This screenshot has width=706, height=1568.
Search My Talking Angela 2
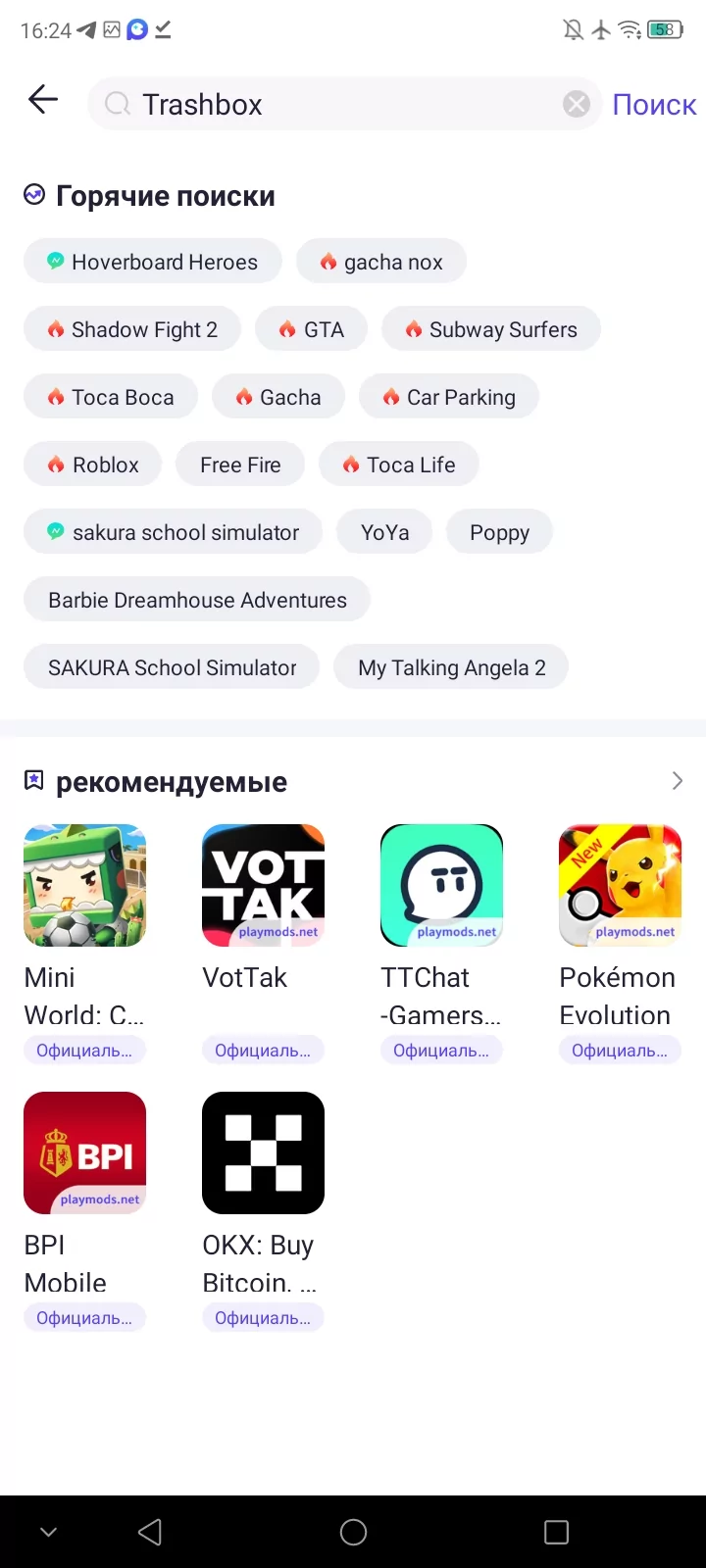(x=451, y=667)
